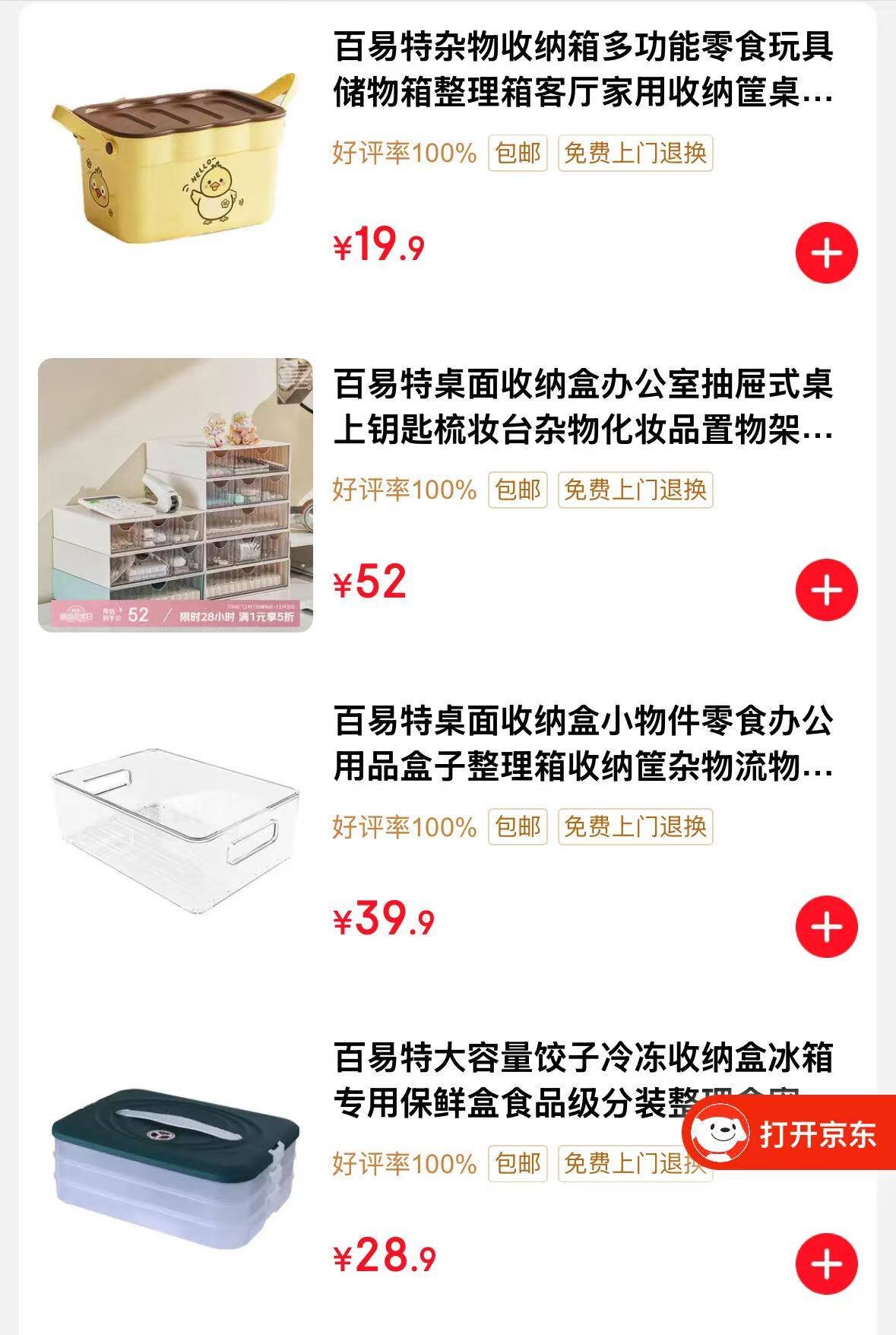896x1335 pixels.
Task: Open the yellow duck storage box photo
Action: click(176, 157)
